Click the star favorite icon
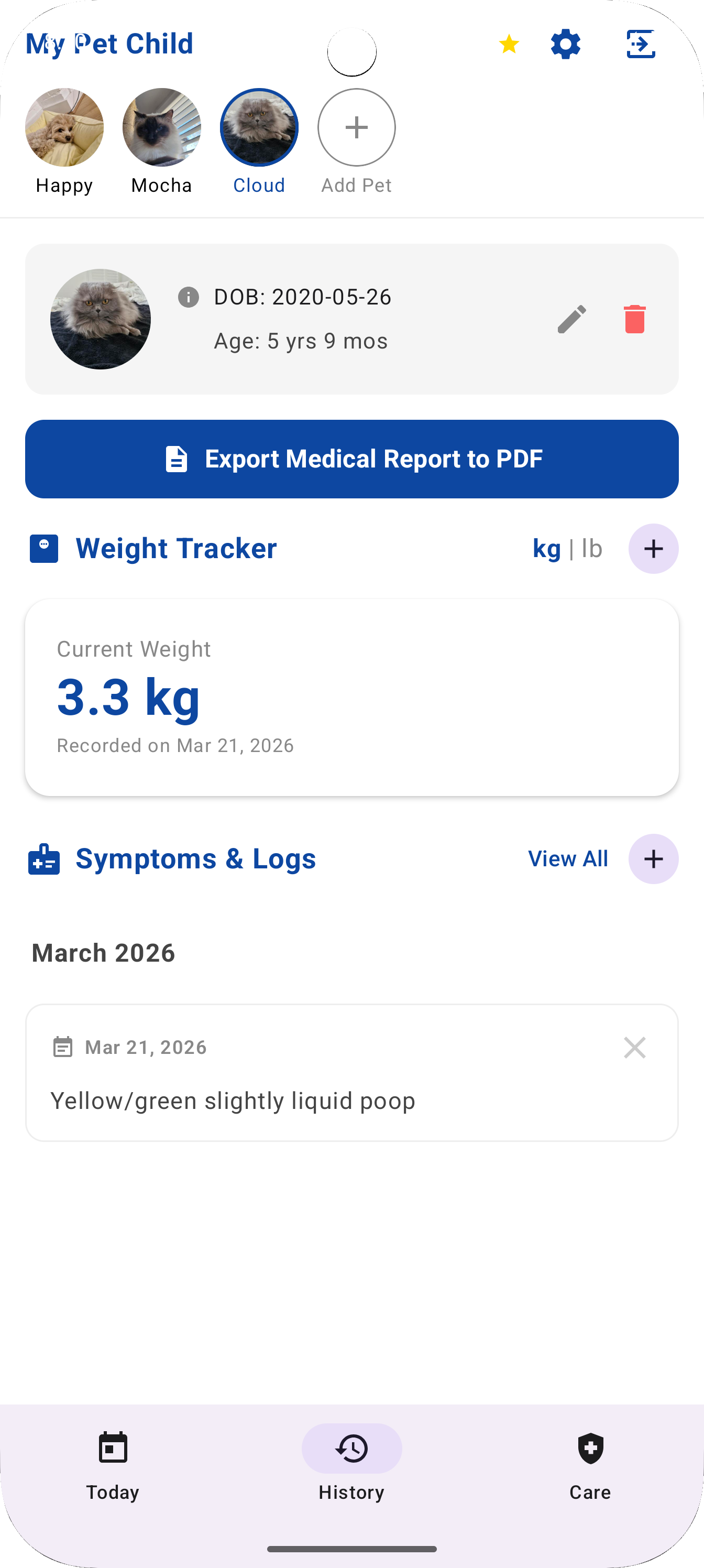 coord(509,43)
